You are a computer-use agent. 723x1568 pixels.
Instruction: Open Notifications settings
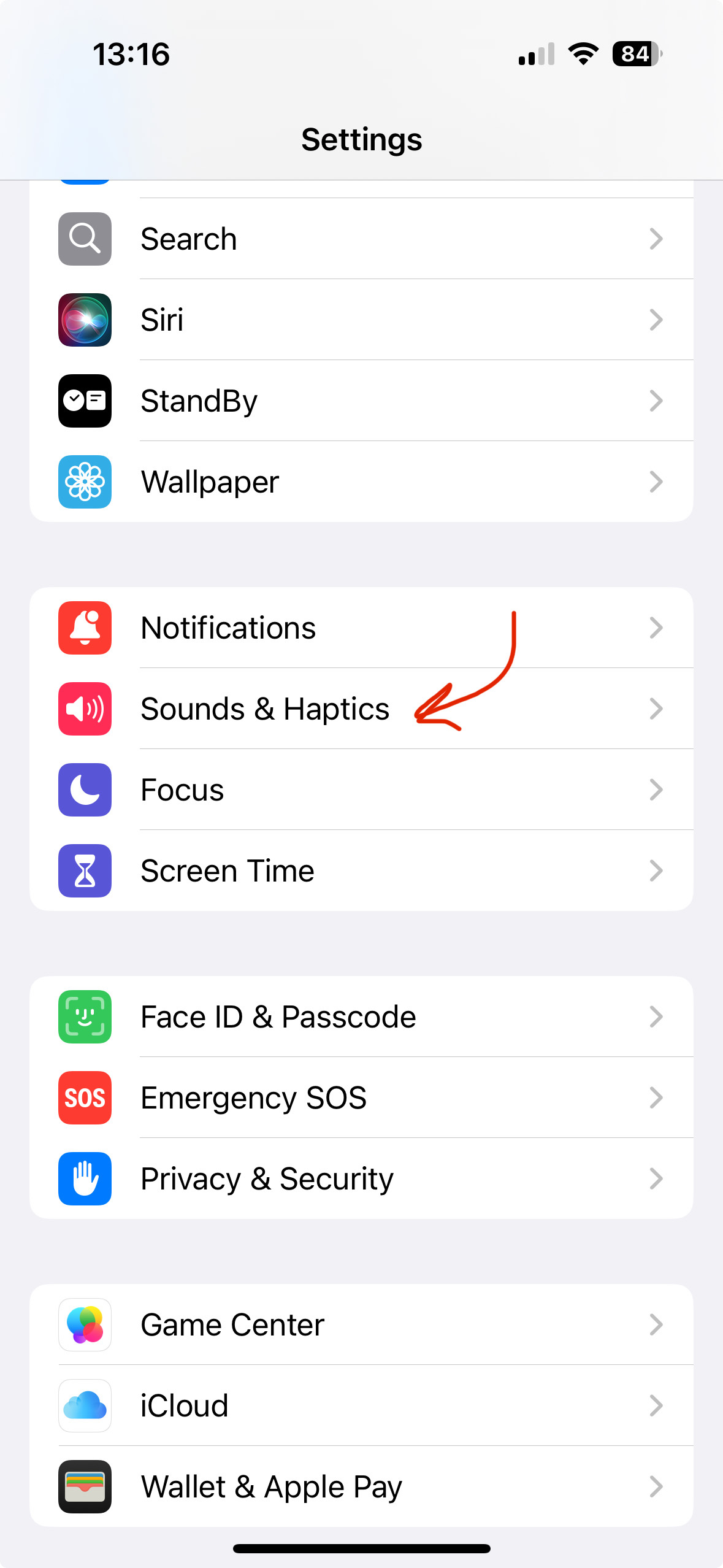[361, 628]
